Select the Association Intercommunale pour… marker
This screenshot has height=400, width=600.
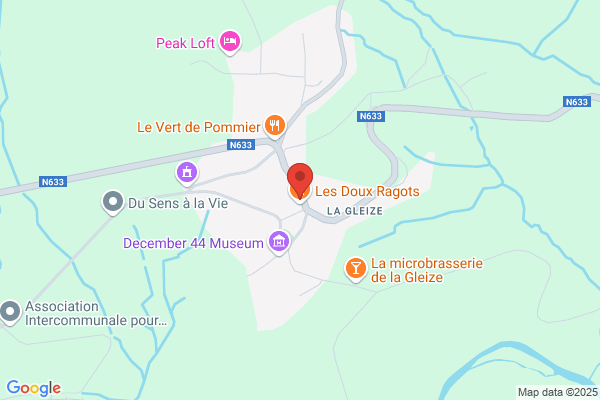10,312
